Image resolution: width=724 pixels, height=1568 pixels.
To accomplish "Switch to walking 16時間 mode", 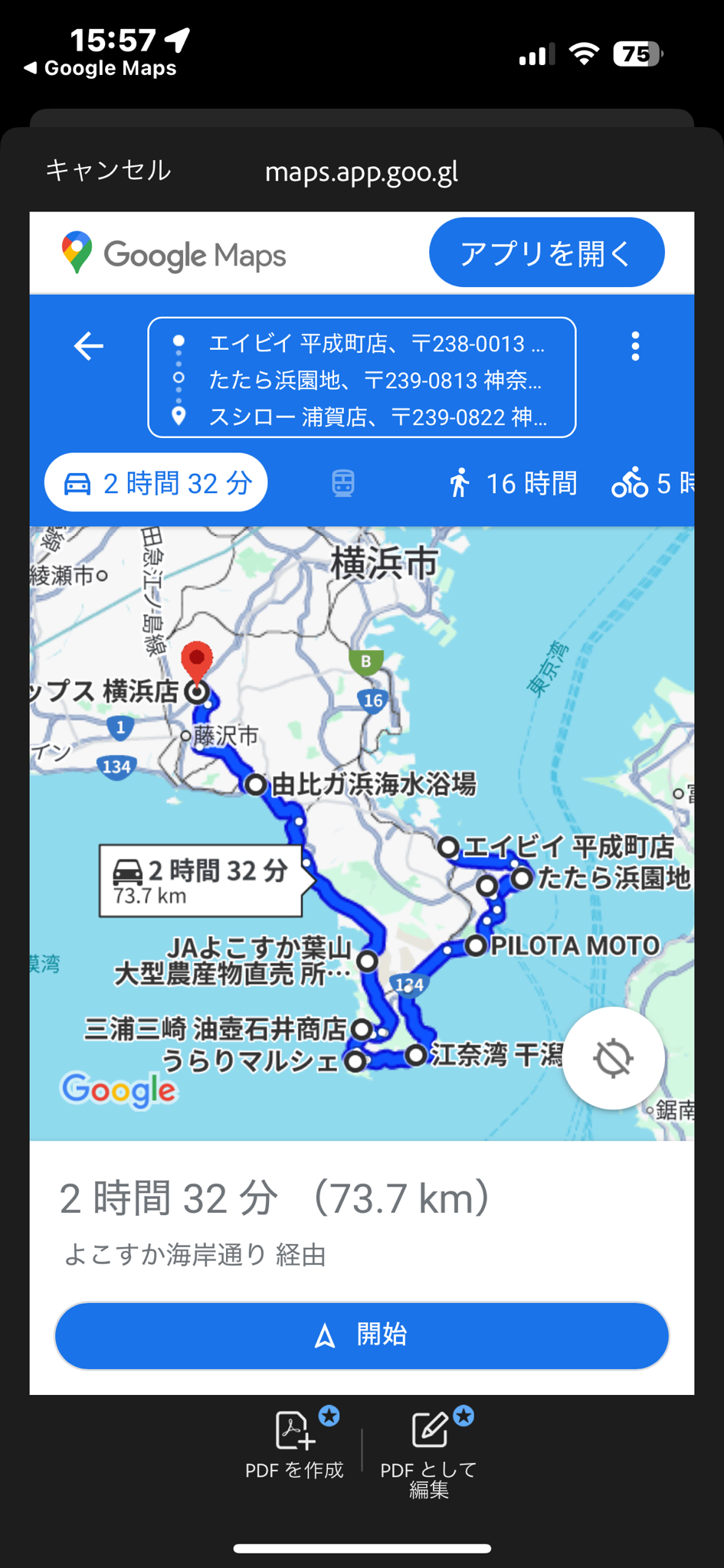I will tap(513, 483).
